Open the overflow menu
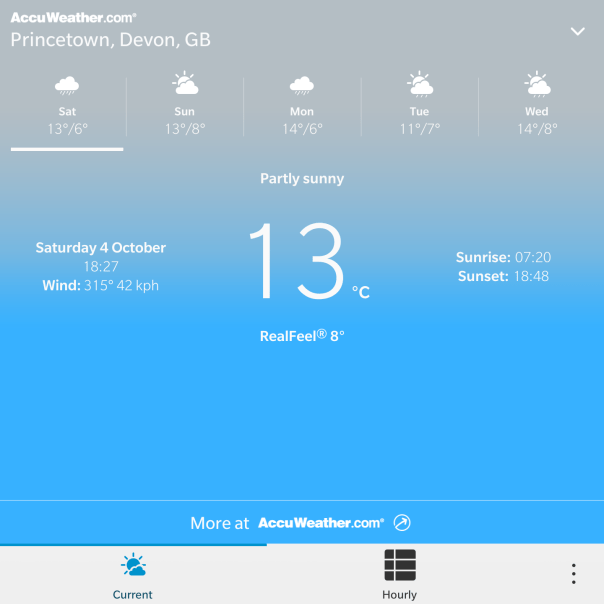The height and width of the screenshot is (604, 604). (x=573, y=574)
